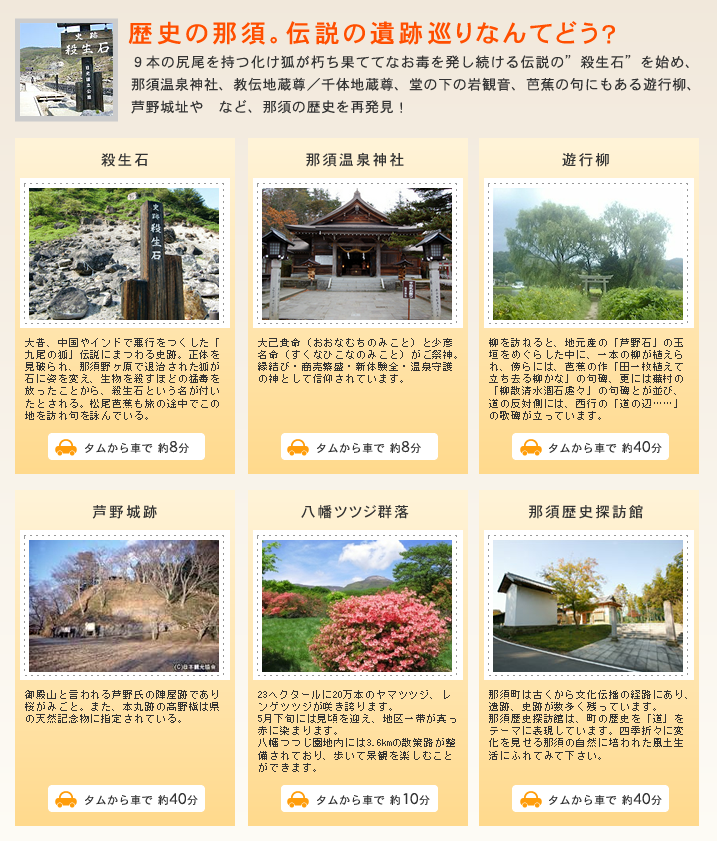The image size is (717, 841).
Task: Open the 那須歴史探訪館 museum card
Action: (587, 606)
